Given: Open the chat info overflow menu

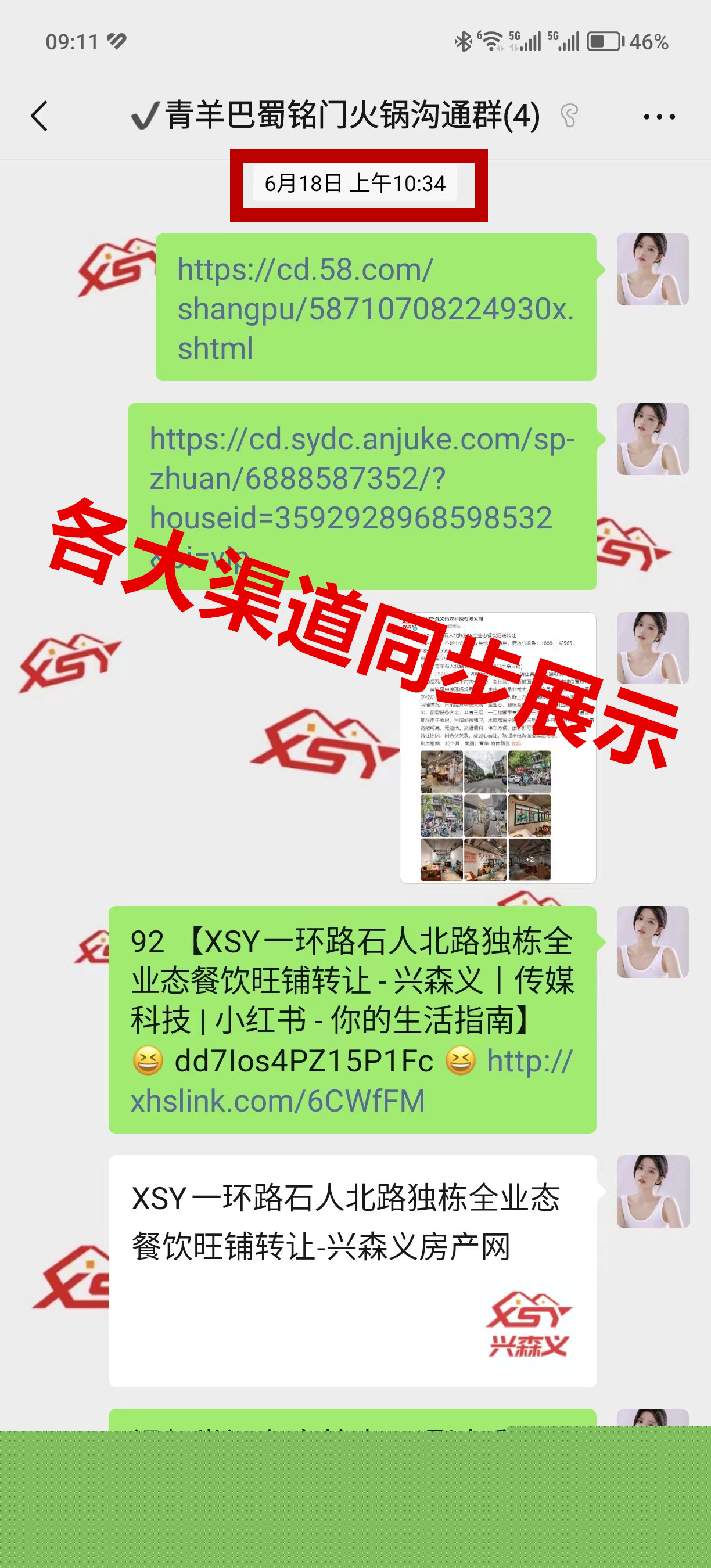Looking at the screenshot, I should pyautogui.click(x=659, y=116).
